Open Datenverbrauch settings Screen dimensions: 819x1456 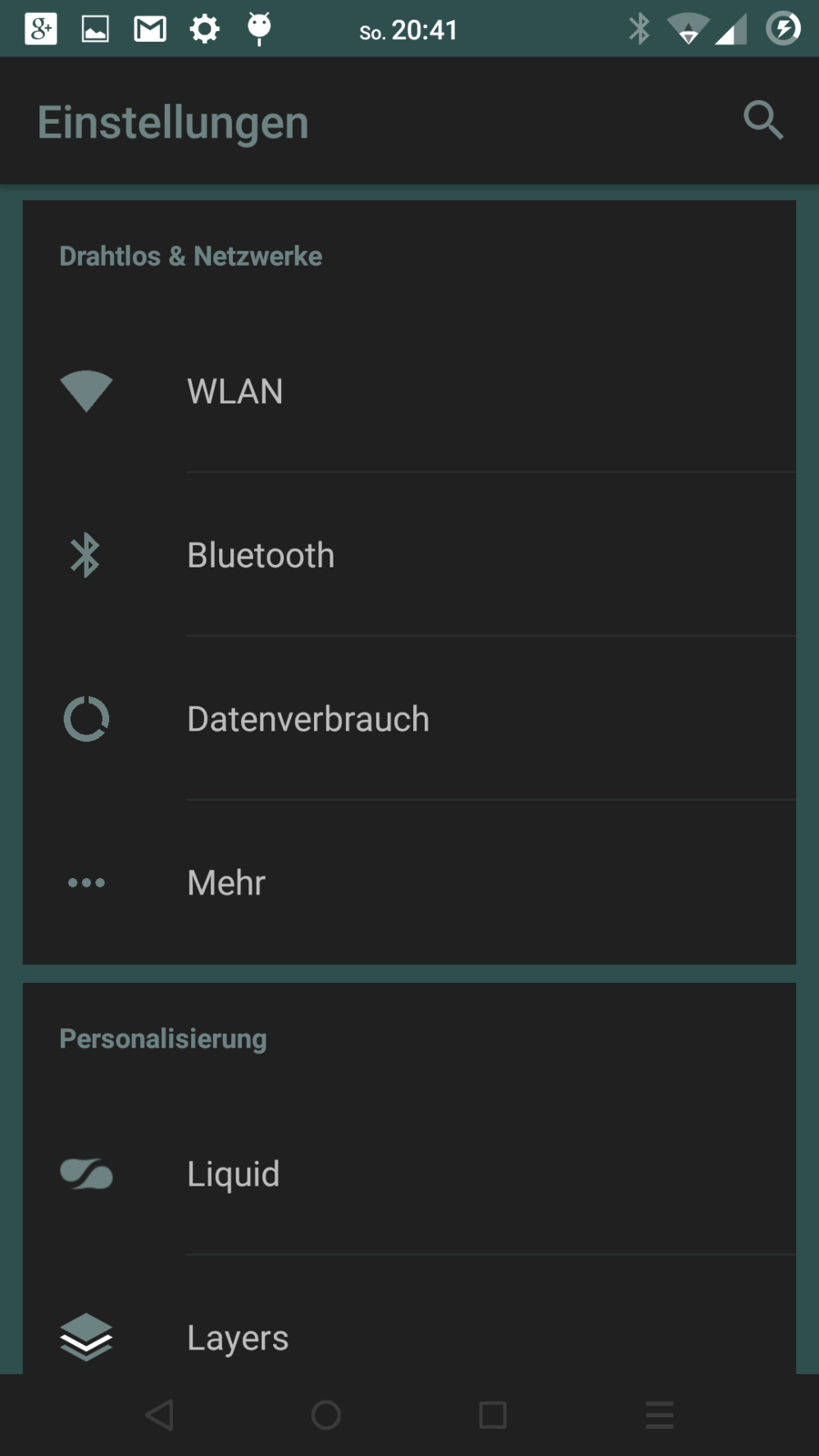(x=409, y=719)
